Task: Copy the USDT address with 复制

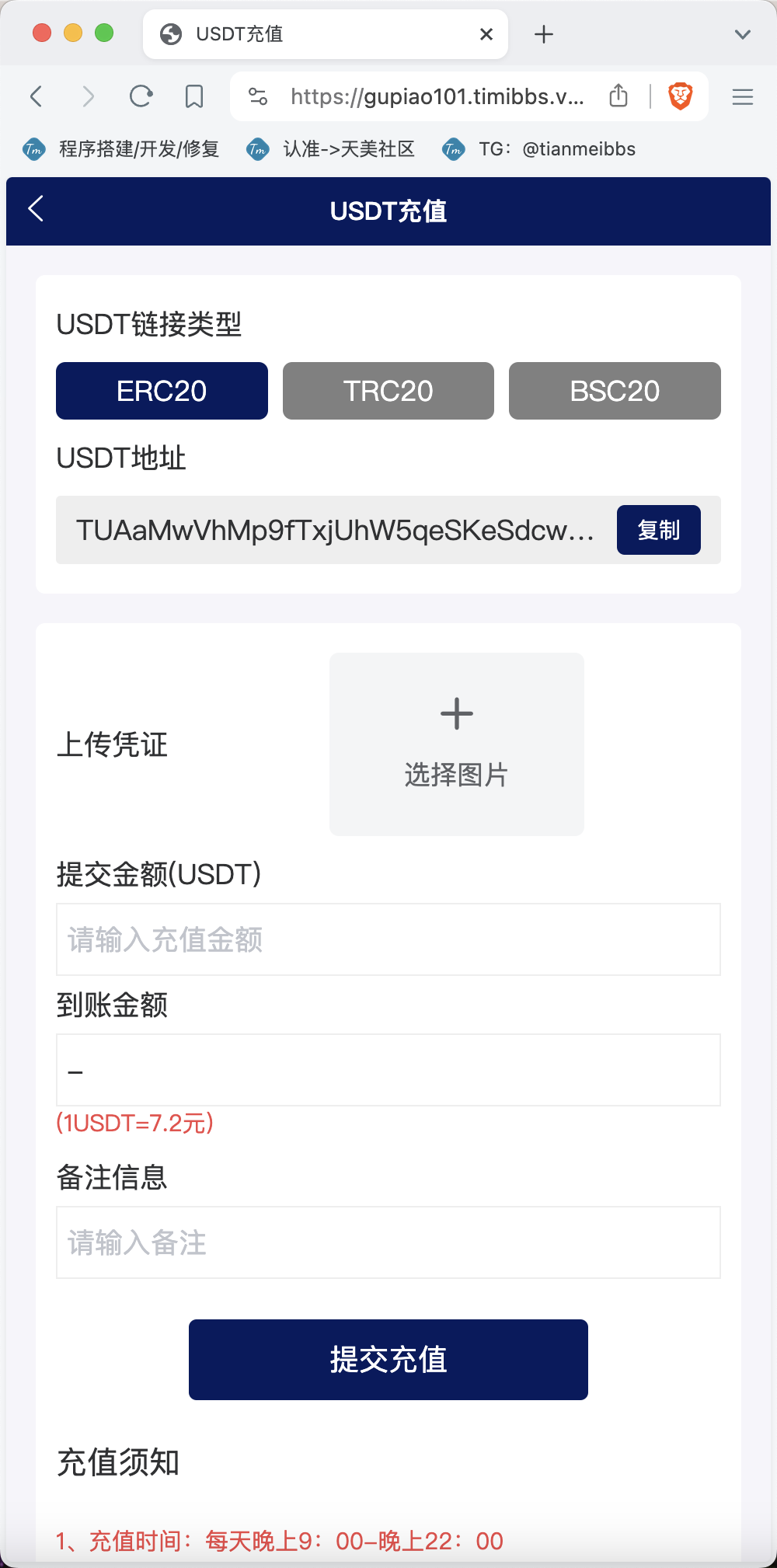Action: (659, 530)
